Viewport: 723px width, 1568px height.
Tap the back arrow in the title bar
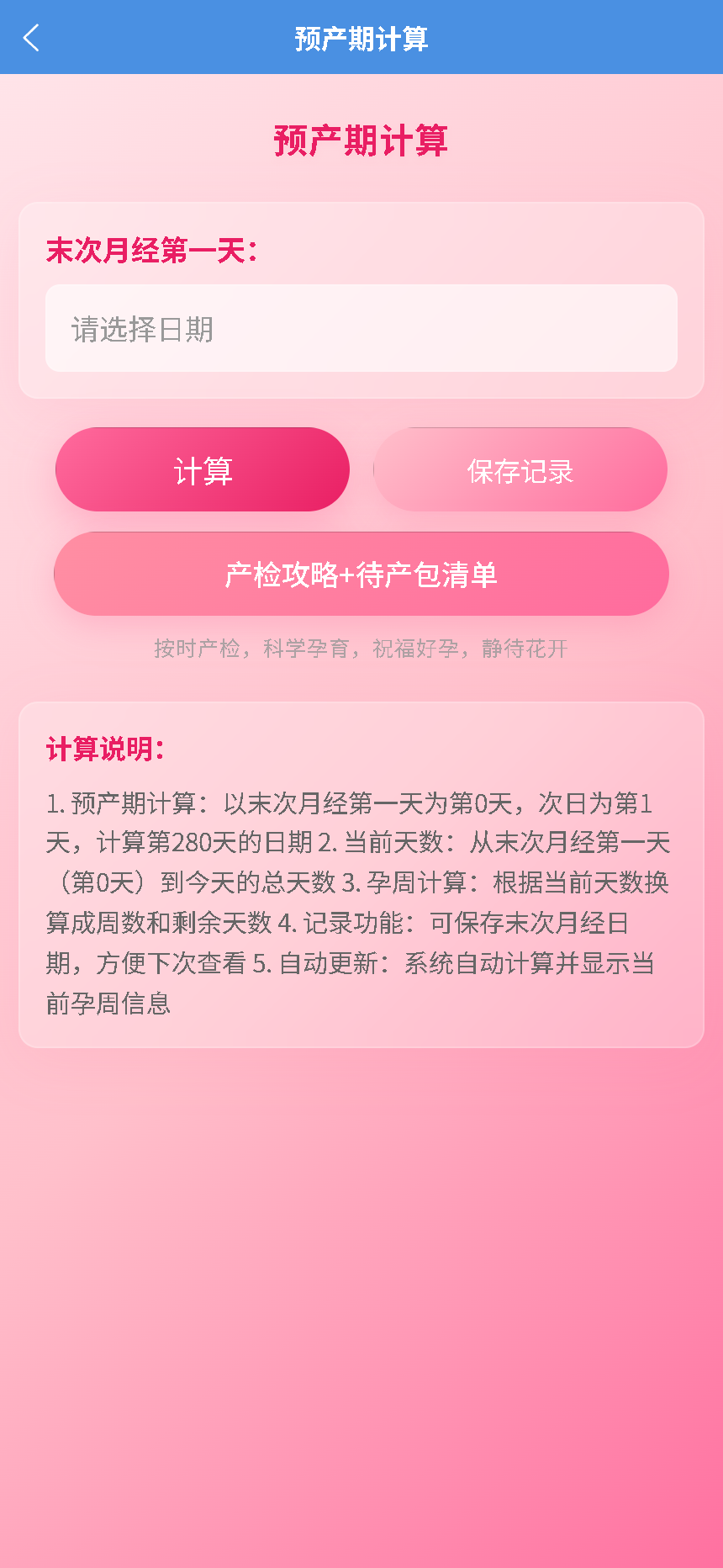[30, 38]
